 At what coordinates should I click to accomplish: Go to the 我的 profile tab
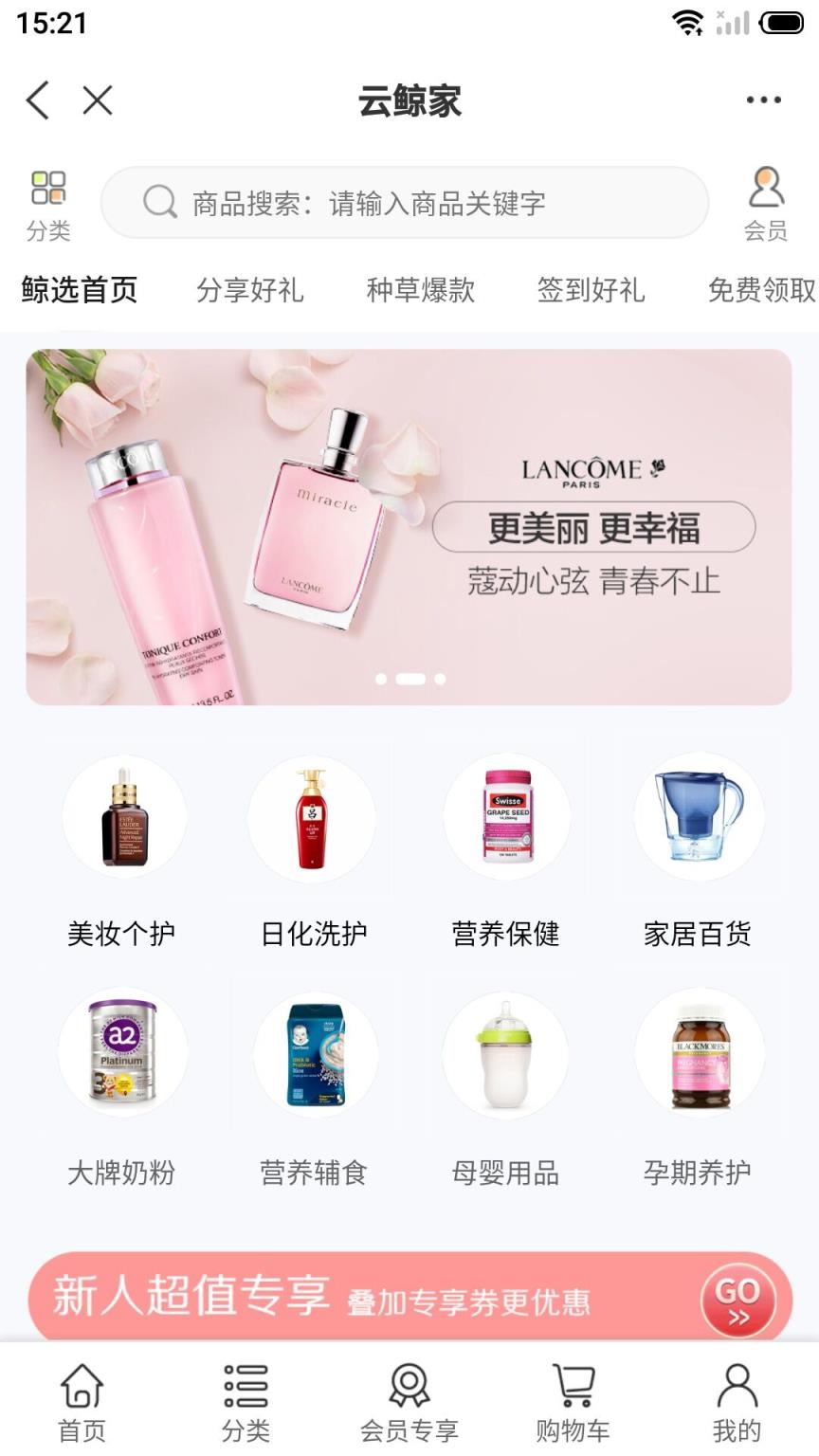click(737, 1403)
